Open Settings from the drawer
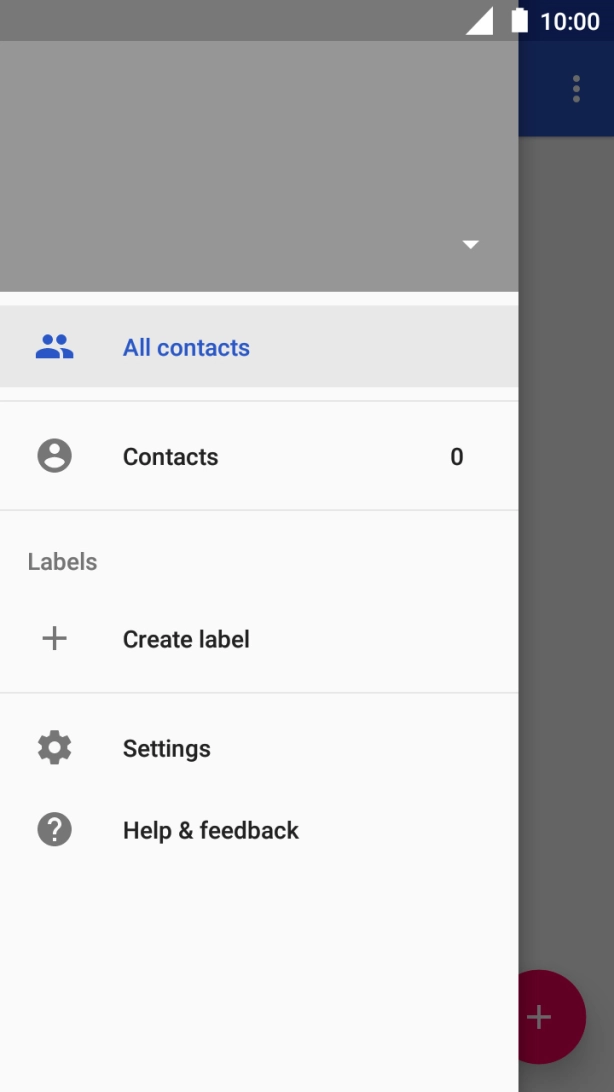The width and height of the screenshot is (614, 1092). coord(166,749)
